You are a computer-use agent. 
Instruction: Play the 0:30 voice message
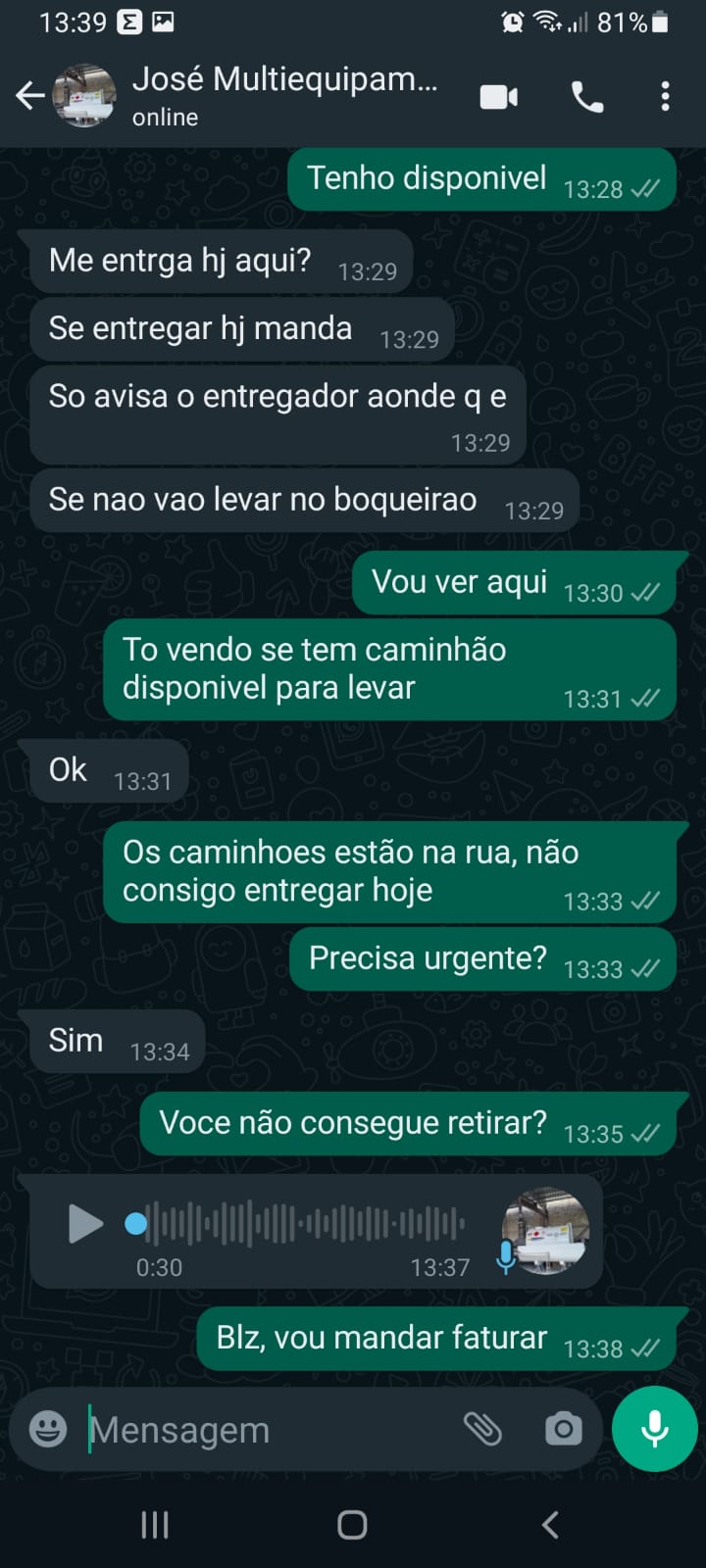(85, 1223)
